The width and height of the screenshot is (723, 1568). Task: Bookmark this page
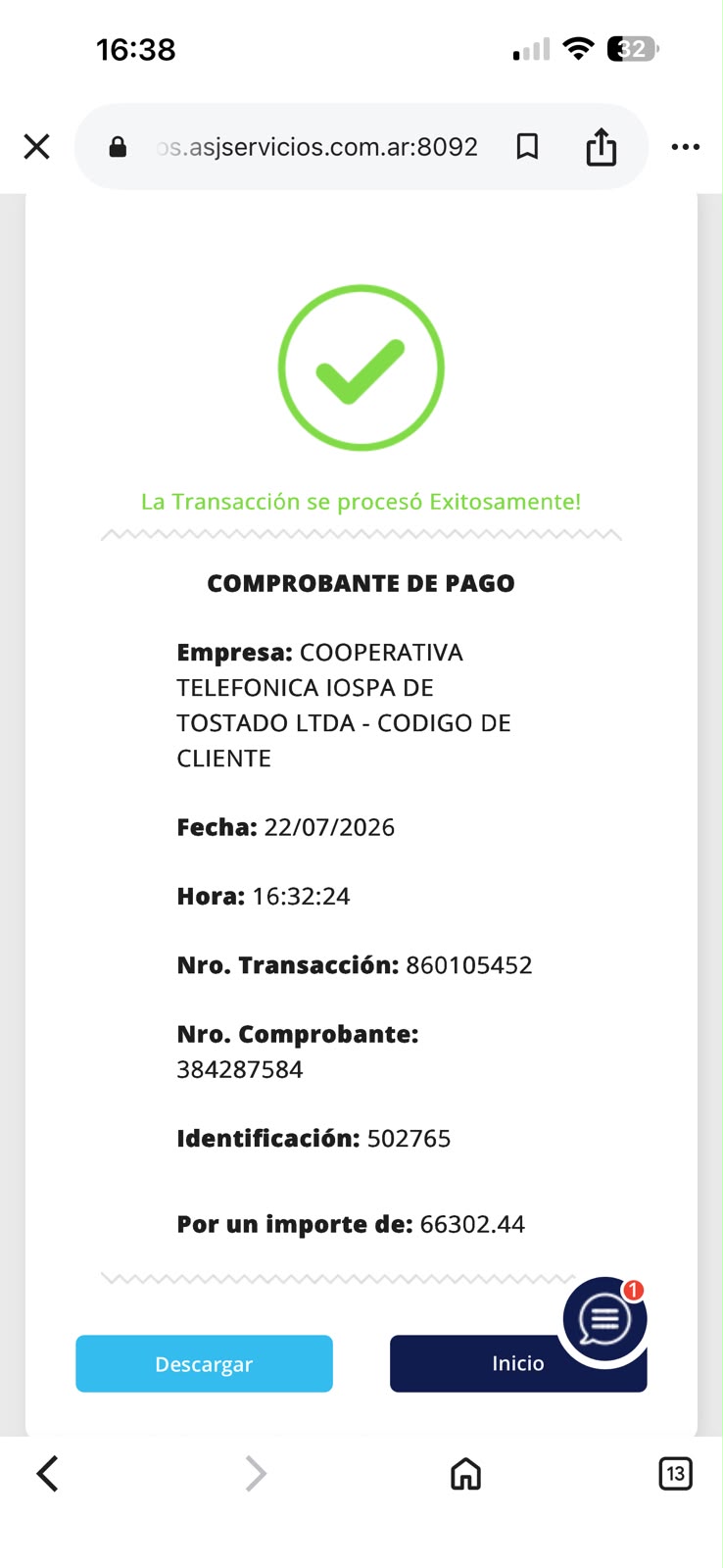[x=527, y=147]
